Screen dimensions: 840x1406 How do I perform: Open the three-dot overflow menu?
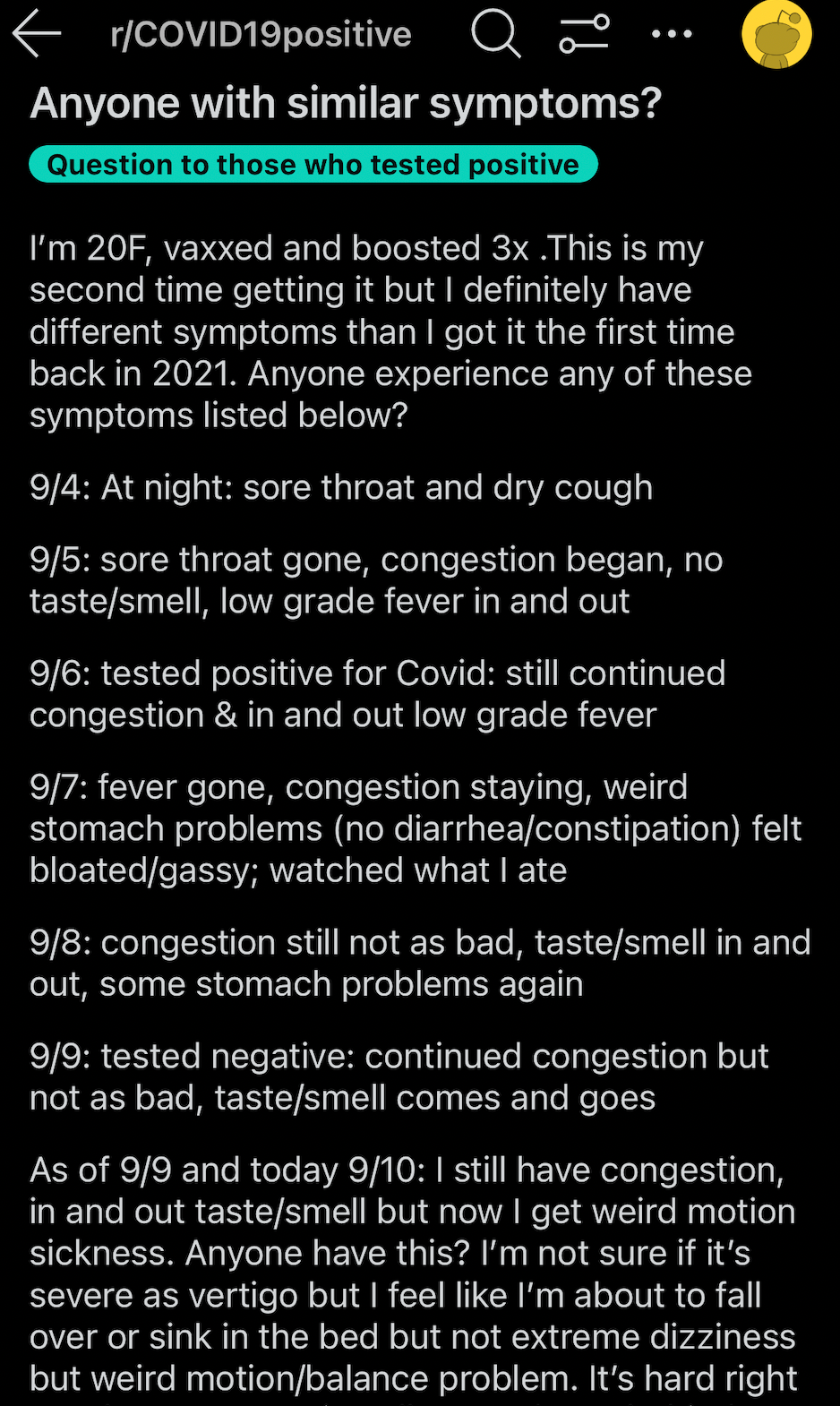click(672, 34)
